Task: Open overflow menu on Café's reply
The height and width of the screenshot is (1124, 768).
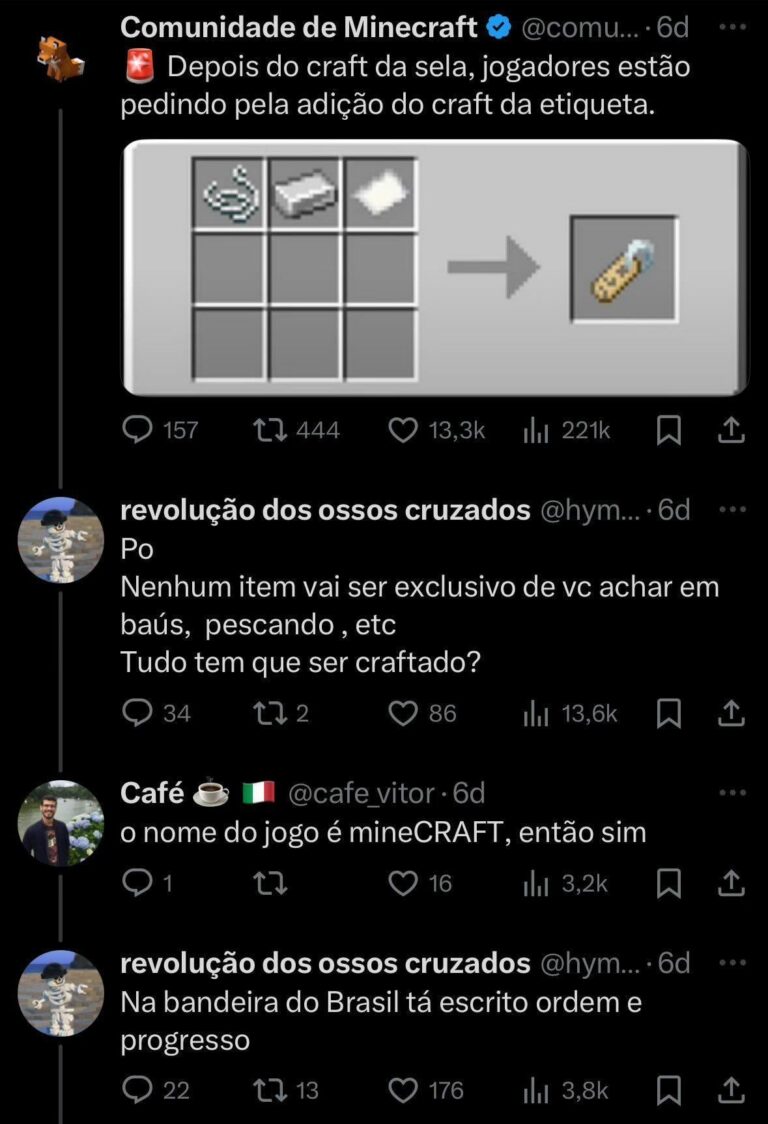Action: pyautogui.click(x=733, y=792)
